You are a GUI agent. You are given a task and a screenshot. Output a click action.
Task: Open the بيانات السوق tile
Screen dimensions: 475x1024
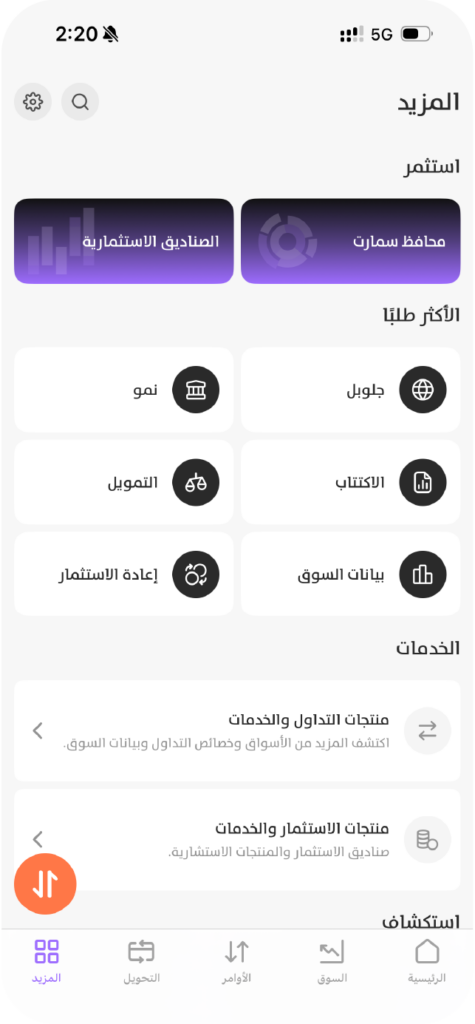click(350, 574)
